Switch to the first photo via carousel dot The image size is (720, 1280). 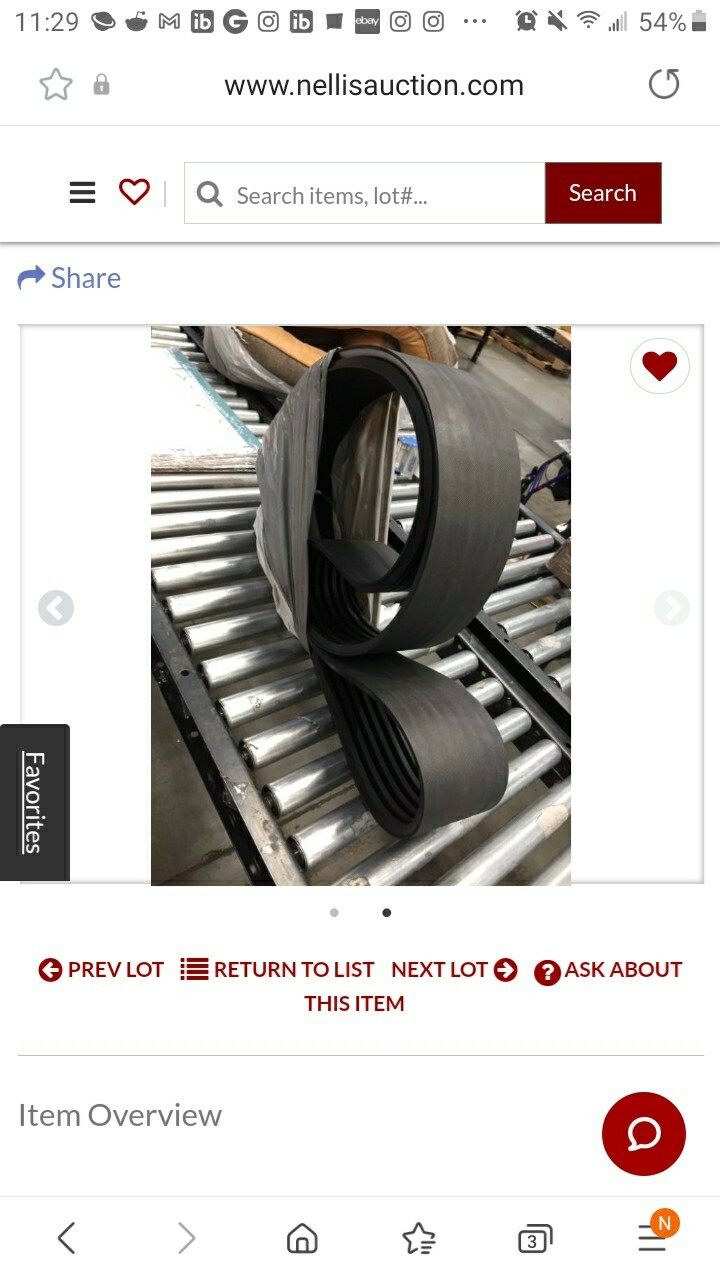pyautogui.click(x=335, y=912)
